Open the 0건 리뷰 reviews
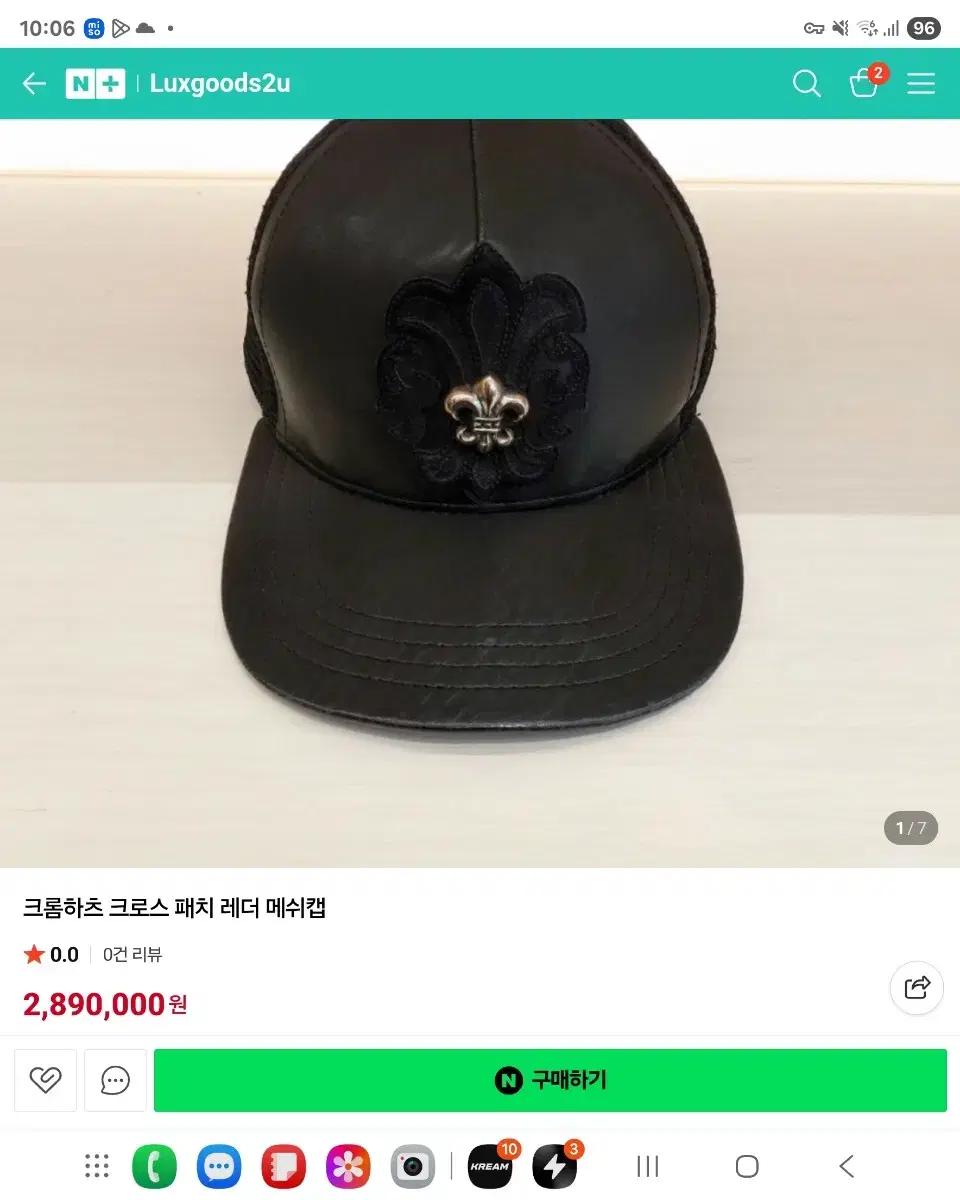The image size is (960, 1200). click(x=132, y=955)
